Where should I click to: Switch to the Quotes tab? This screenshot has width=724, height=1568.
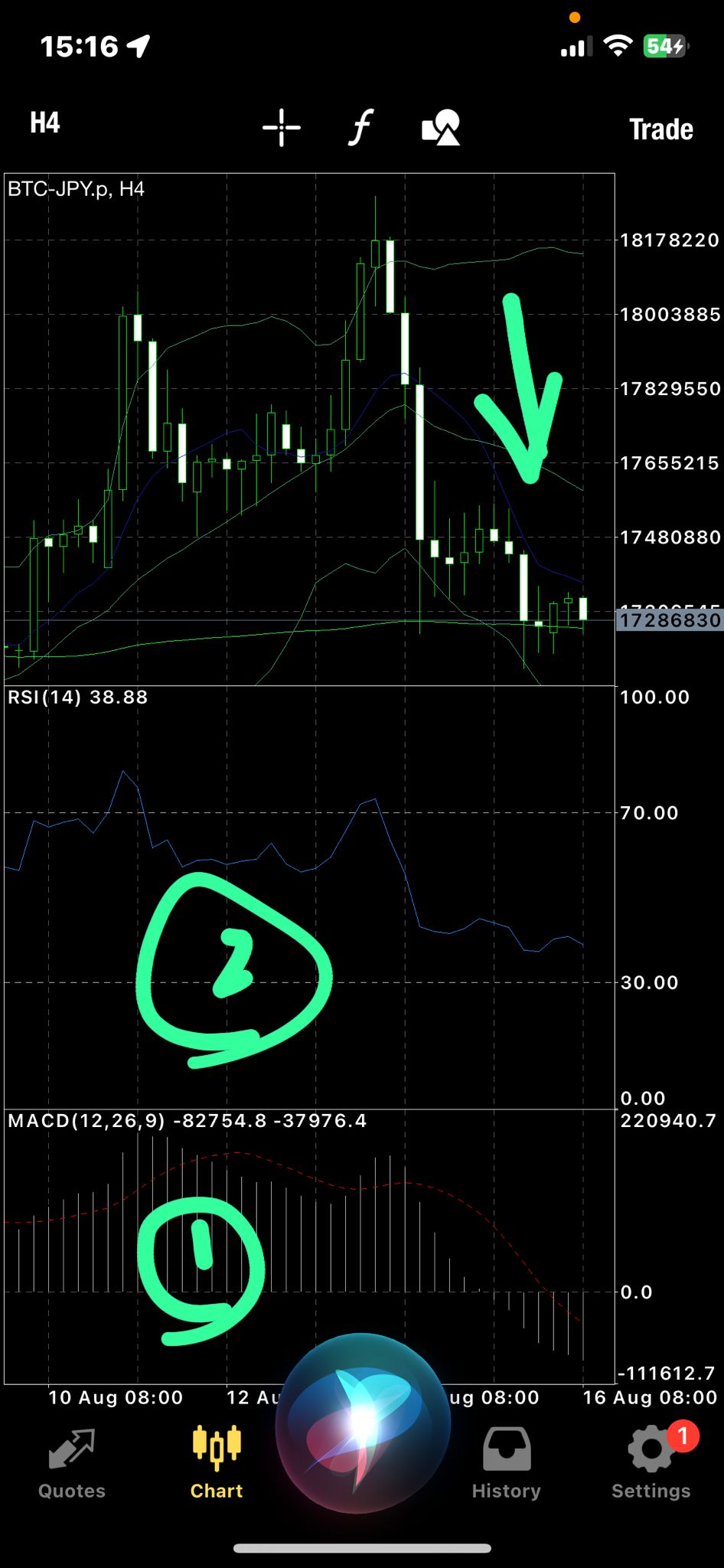(72, 1464)
